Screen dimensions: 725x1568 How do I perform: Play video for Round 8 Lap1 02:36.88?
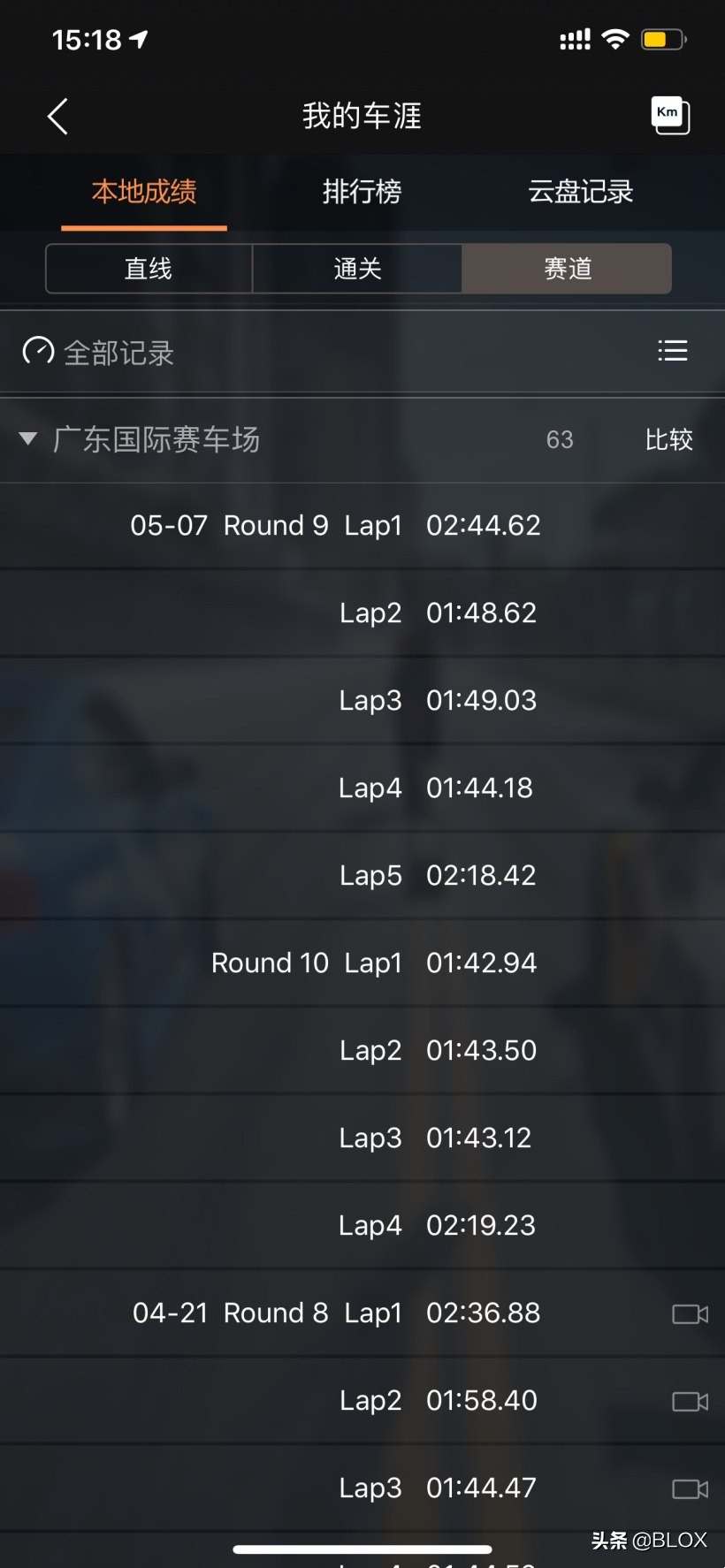click(x=690, y=1313)
